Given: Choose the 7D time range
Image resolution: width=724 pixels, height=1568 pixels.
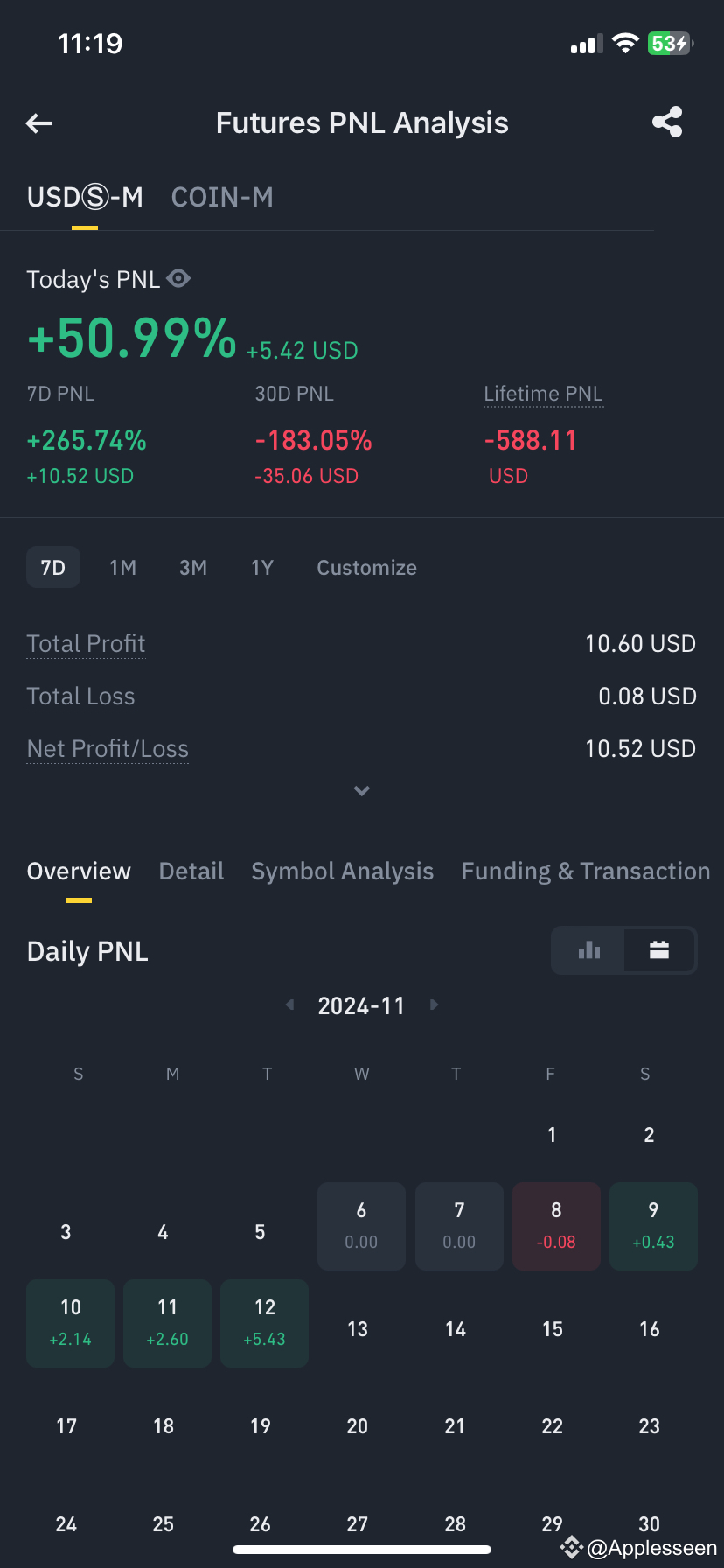Looking at the screenshot, I should click(53, 567).
